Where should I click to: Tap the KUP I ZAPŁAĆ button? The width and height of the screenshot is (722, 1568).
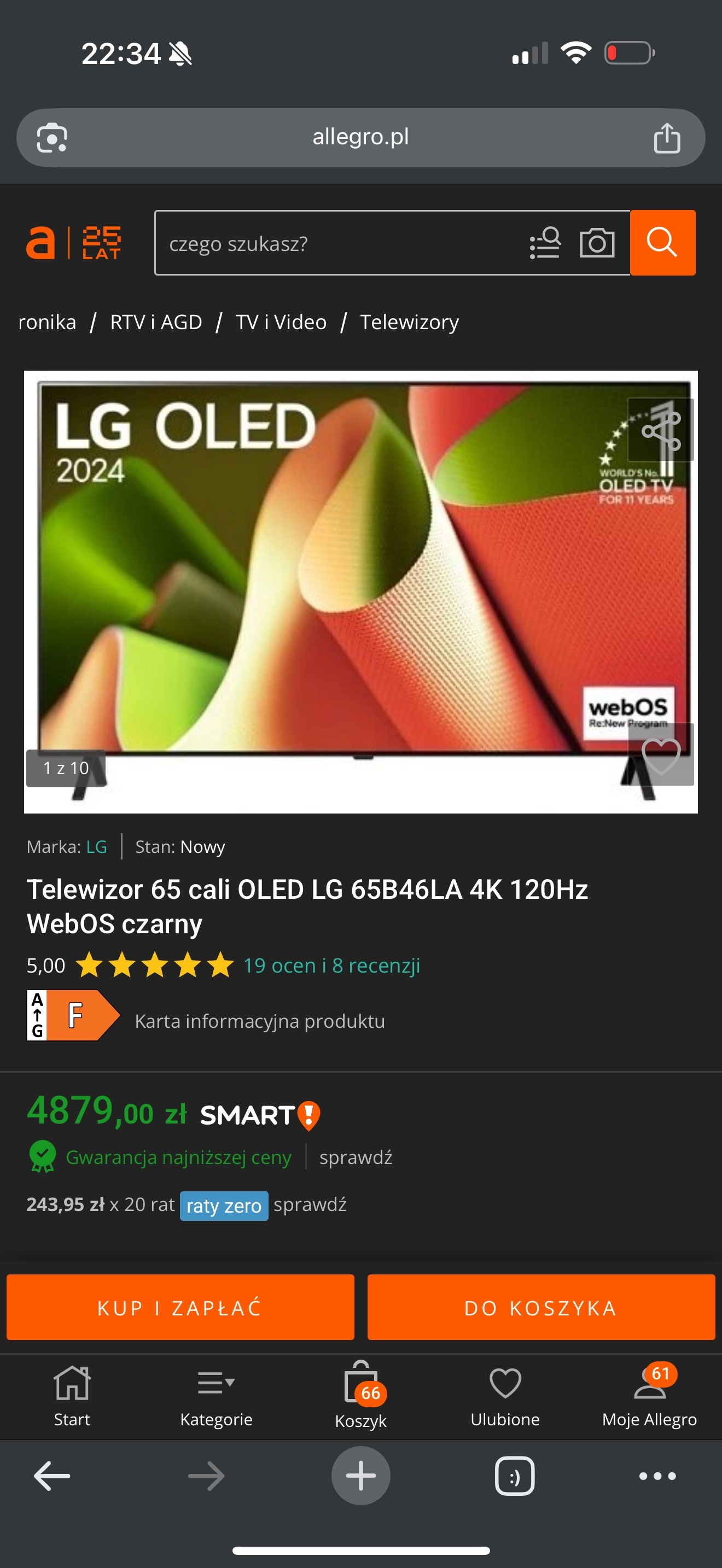click(180, 1307)
